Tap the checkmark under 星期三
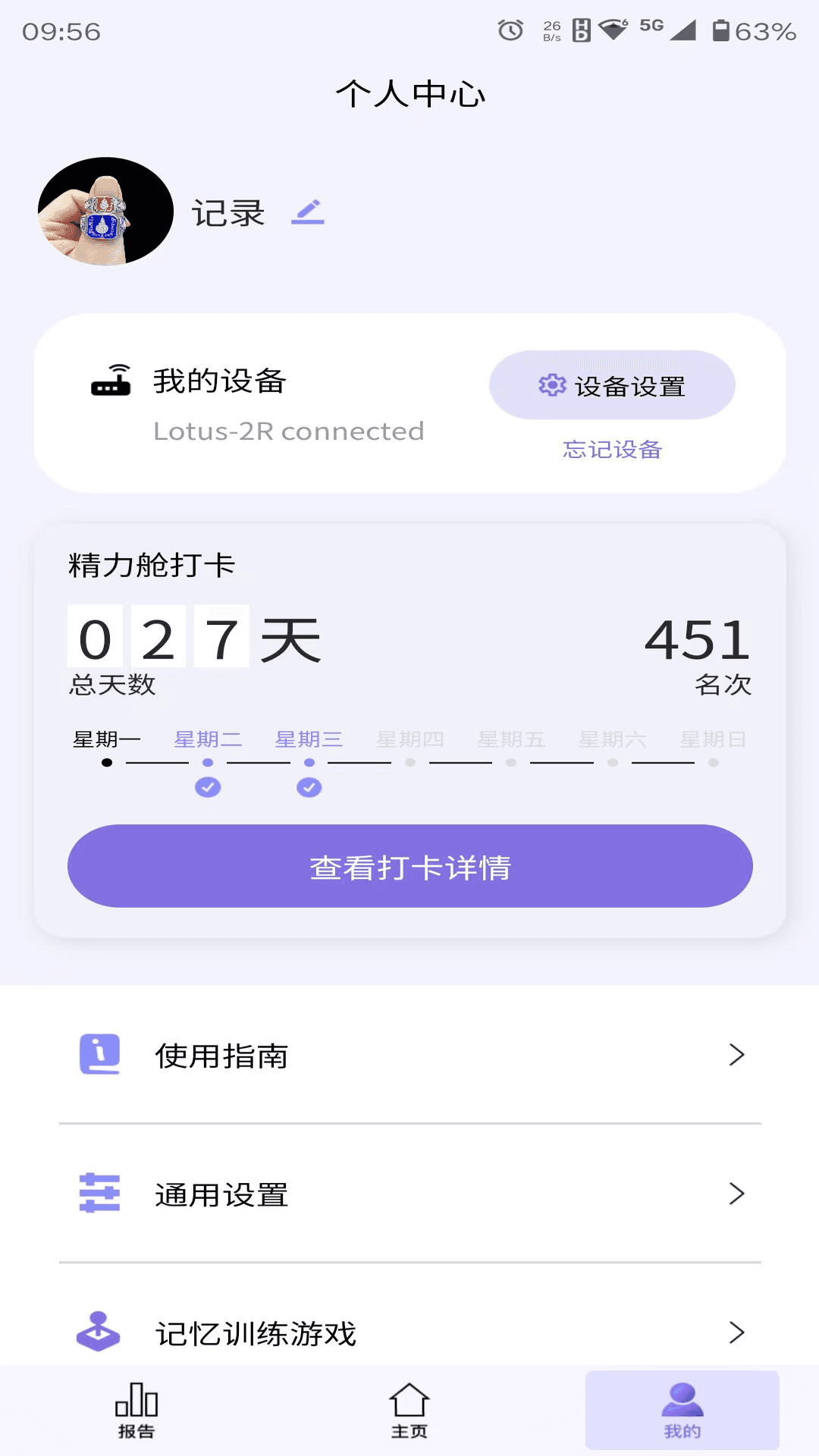 pyautogui.click(x=308, y=787)
